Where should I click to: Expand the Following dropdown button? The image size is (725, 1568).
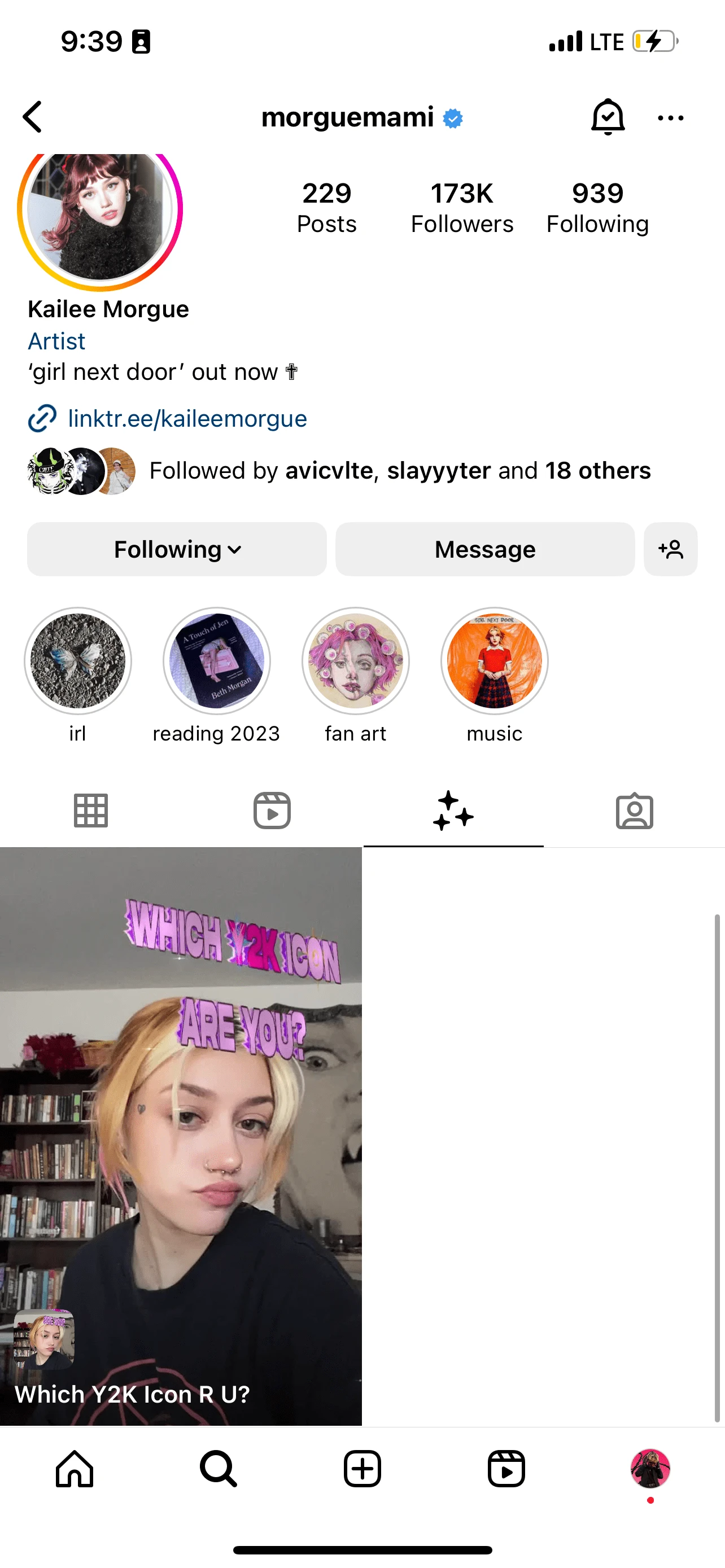point(177,549)
